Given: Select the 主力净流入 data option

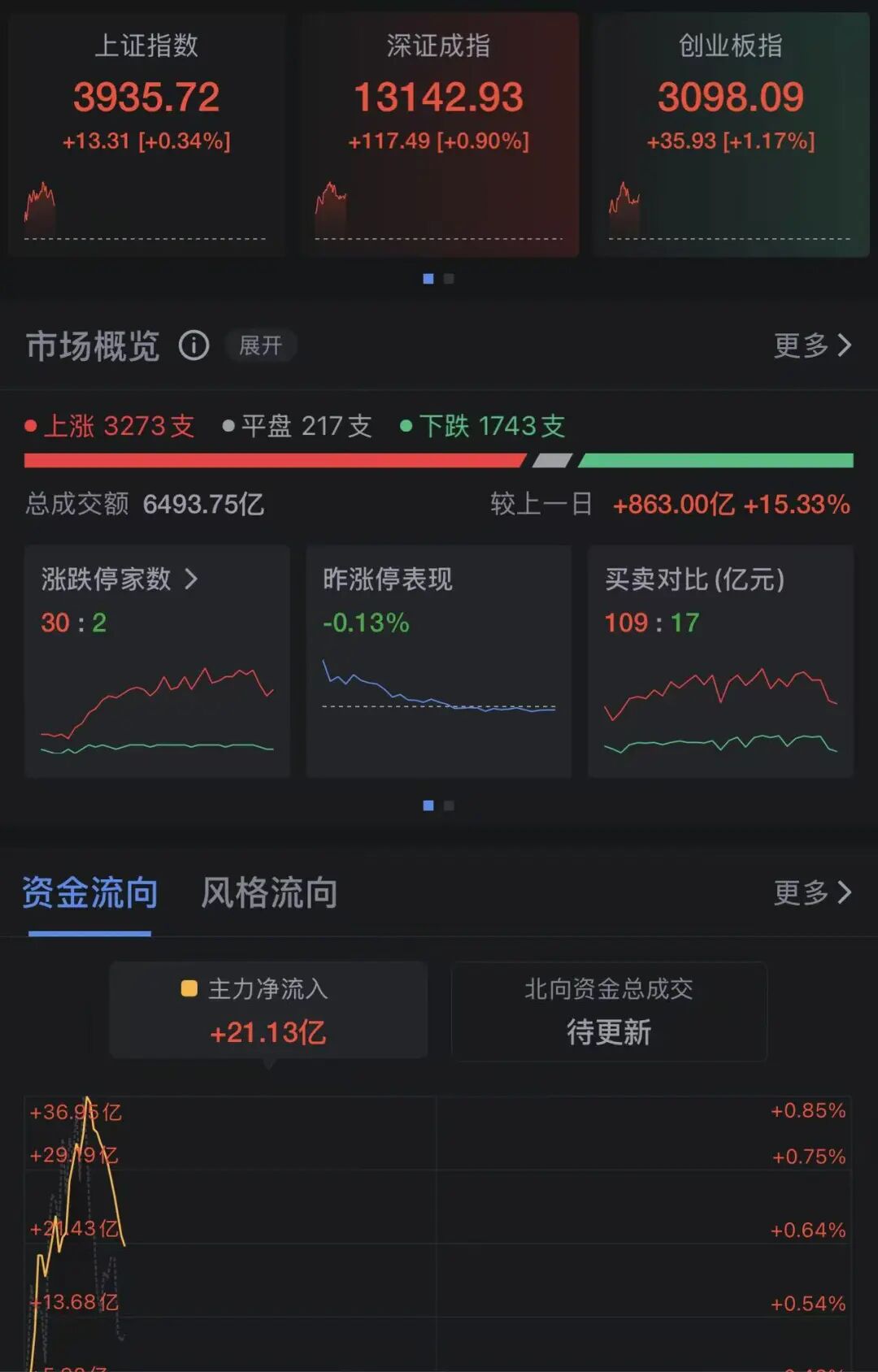Looking at the screenshot, I should [x=268, y=1009].
